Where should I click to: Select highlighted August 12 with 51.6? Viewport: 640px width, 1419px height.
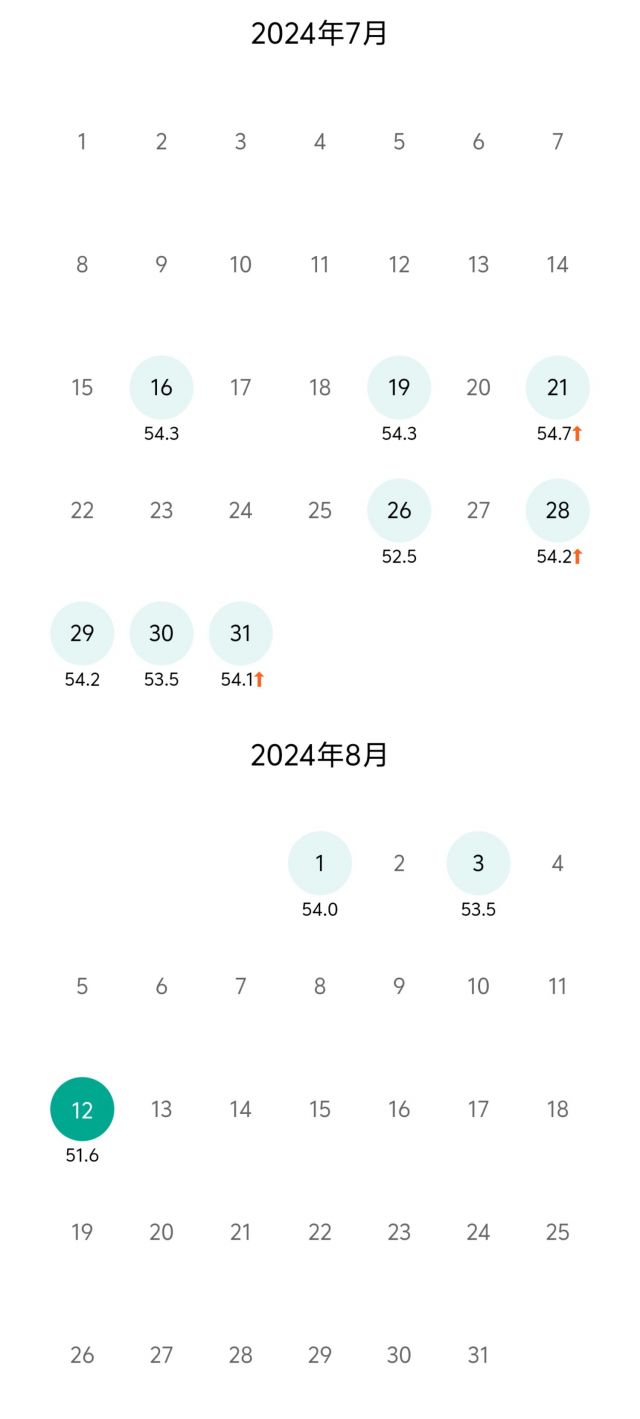(x=82, y=1109)
